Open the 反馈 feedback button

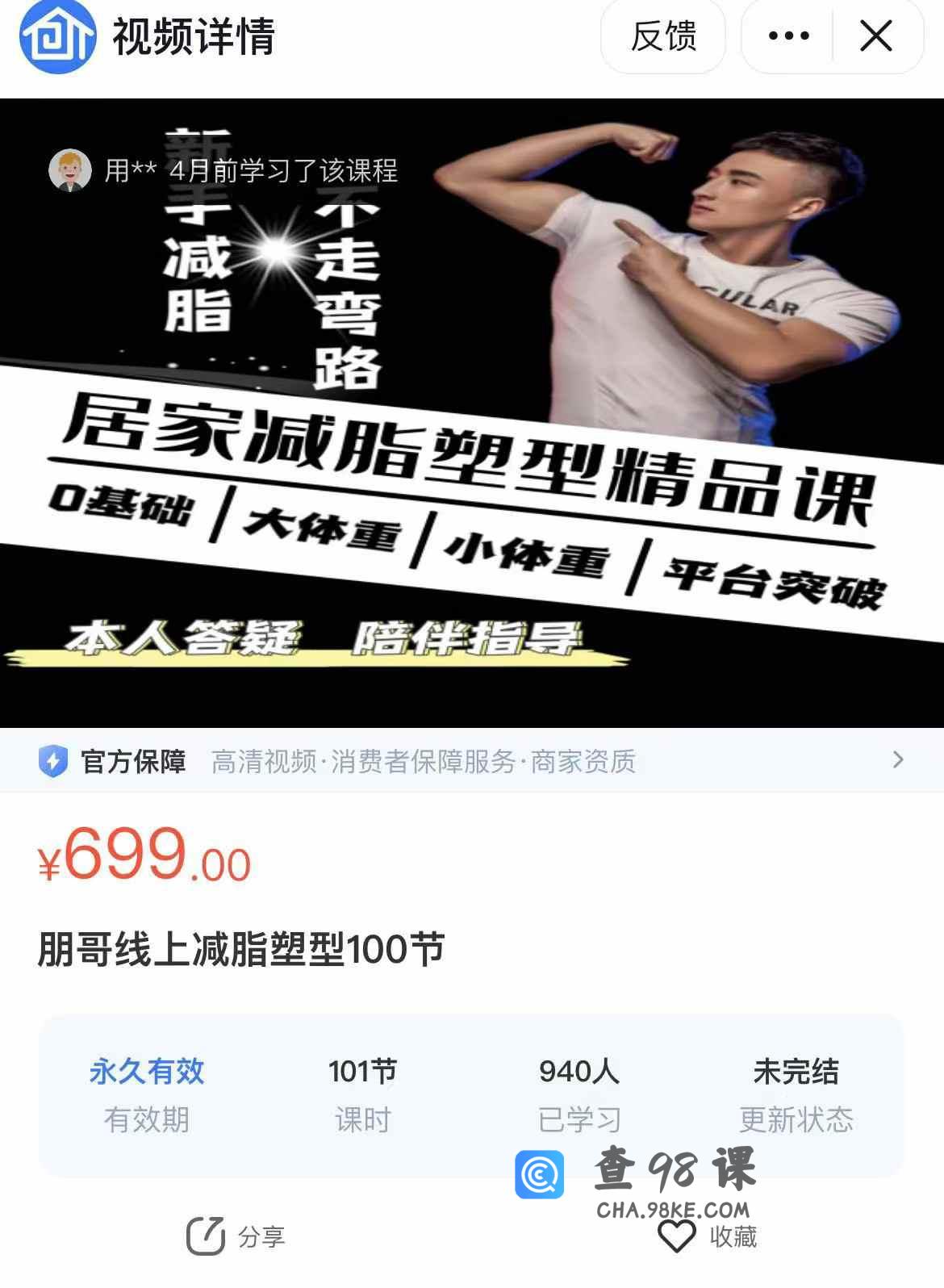point(663,36)
